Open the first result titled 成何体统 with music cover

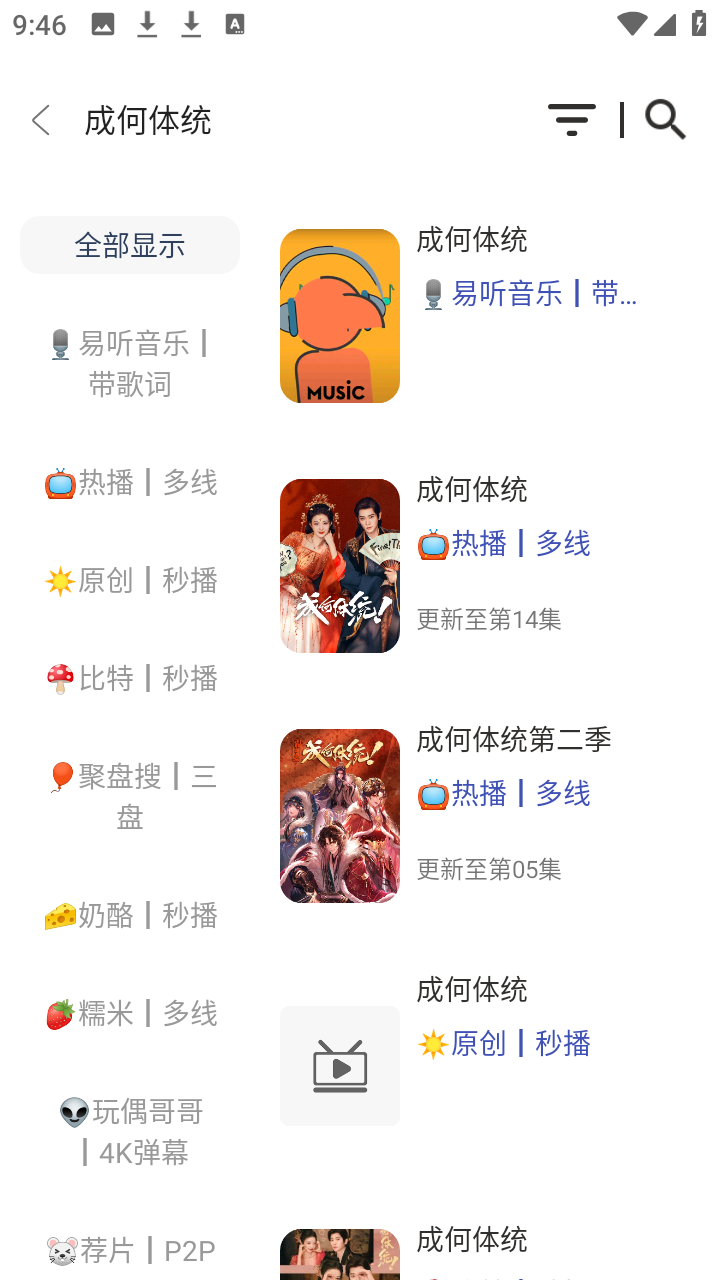point(340,315)
